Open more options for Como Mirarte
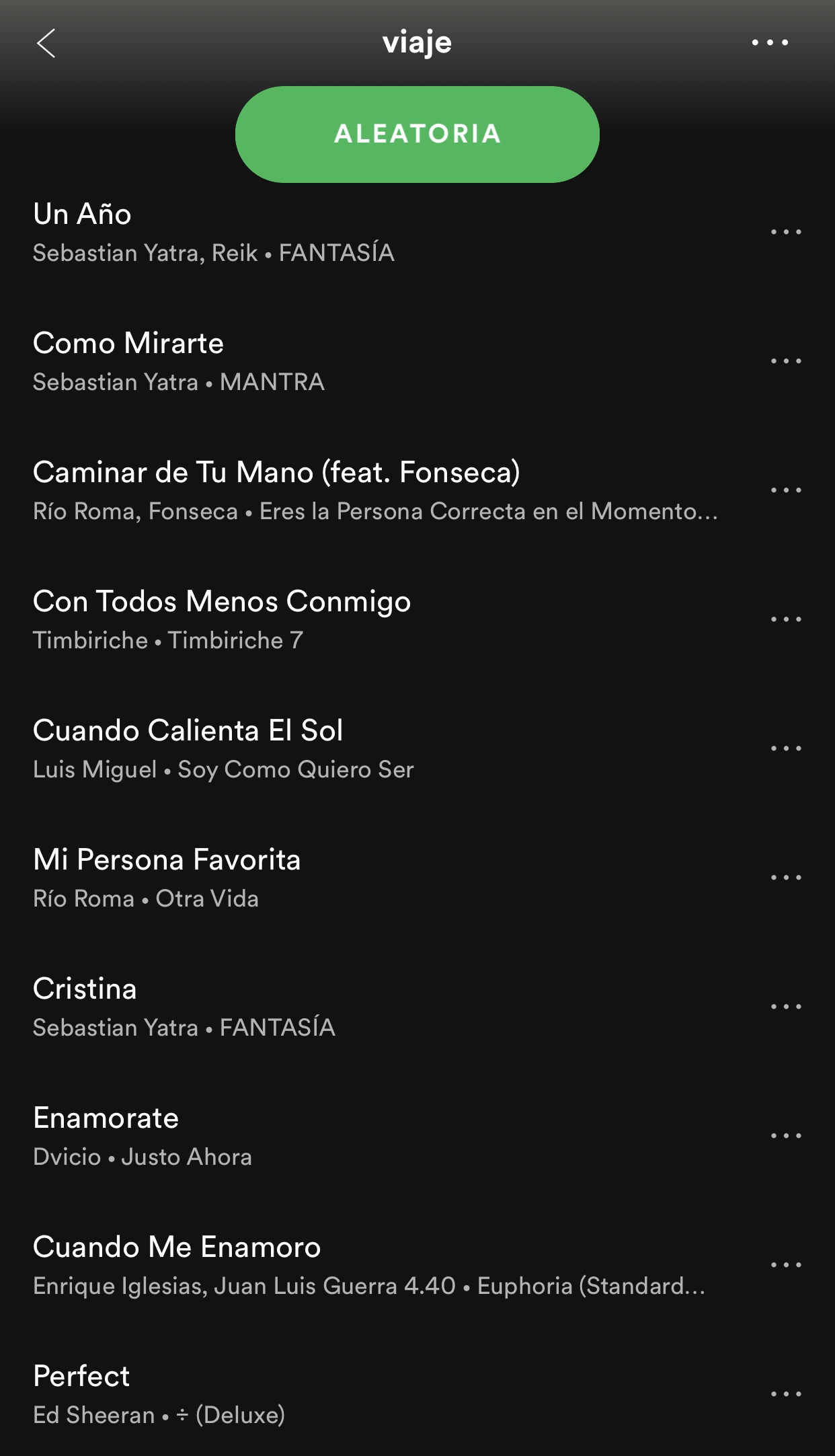 786,361
